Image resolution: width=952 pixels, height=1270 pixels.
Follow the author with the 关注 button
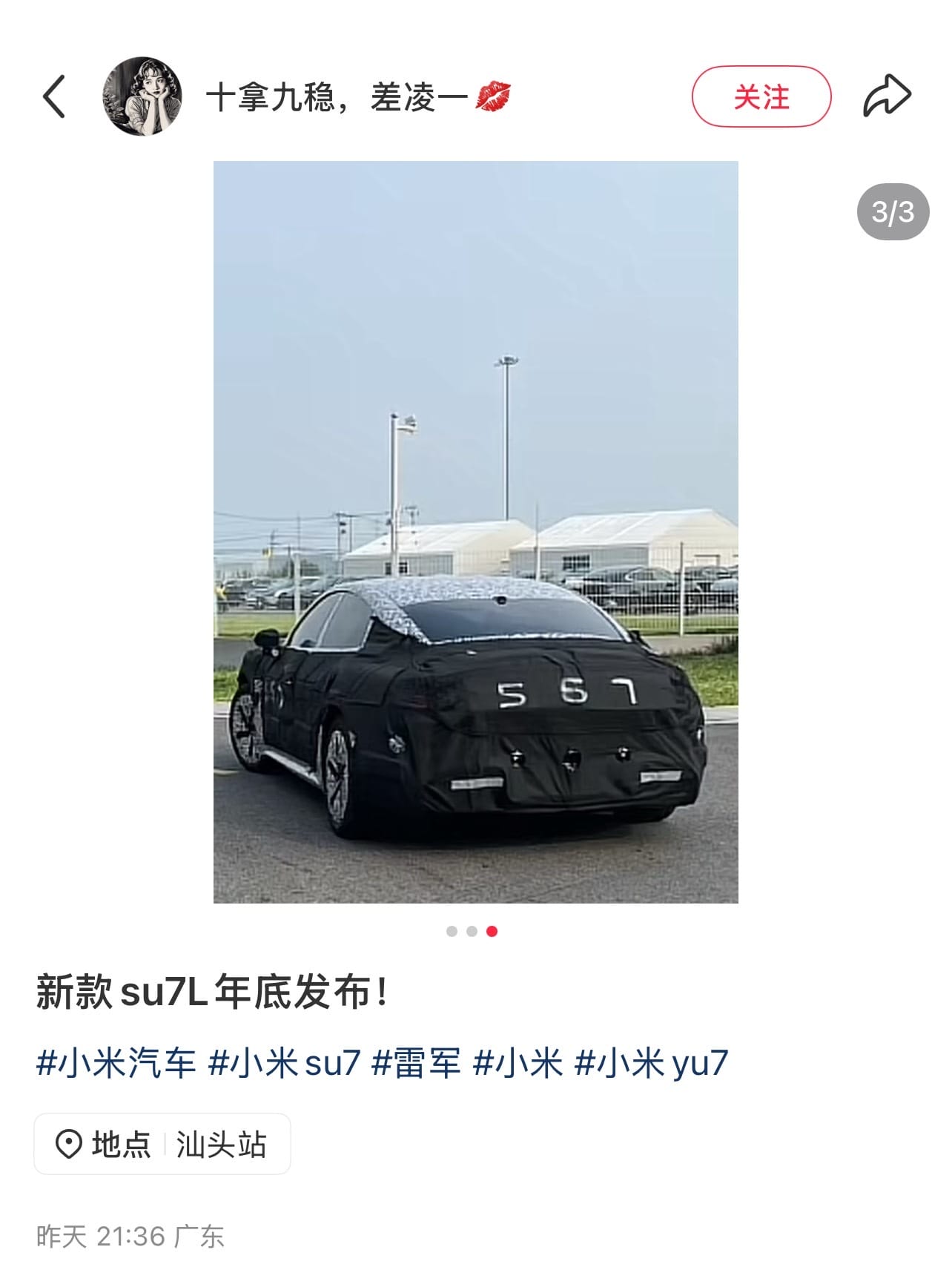click(x=761, y=96)
